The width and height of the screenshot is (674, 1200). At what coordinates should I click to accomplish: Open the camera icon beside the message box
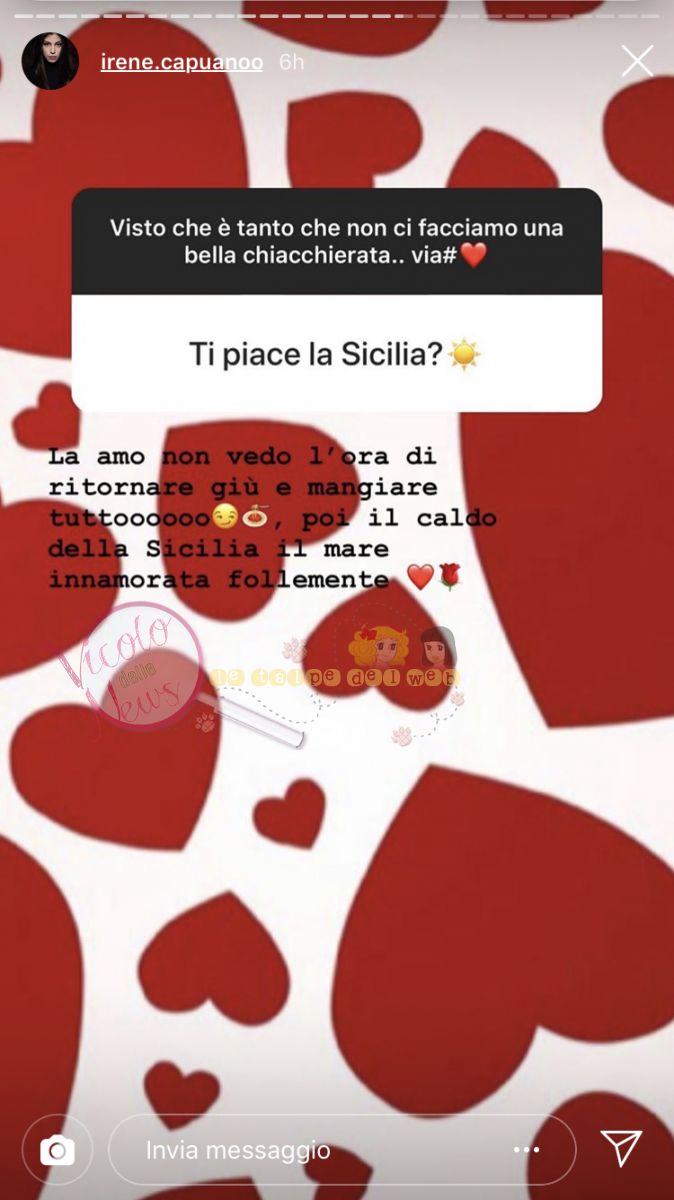[57, 1150]
